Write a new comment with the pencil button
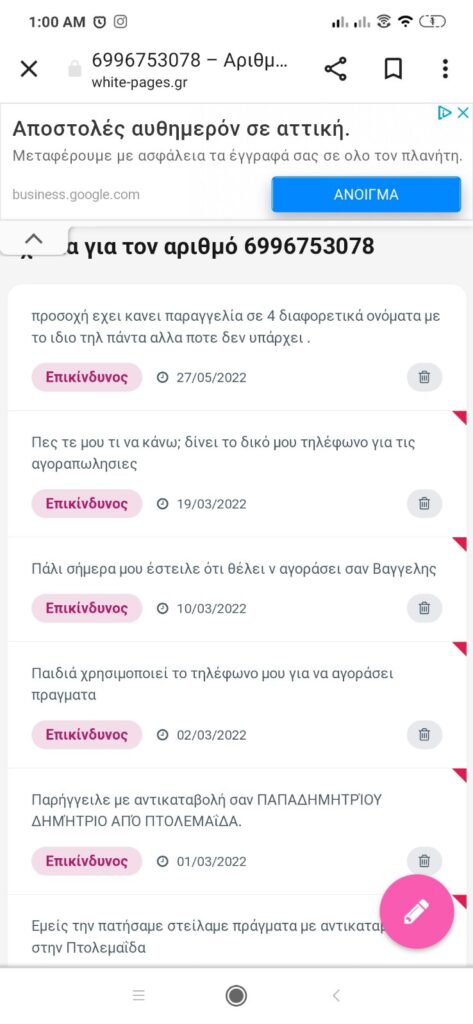 point(417,912)
